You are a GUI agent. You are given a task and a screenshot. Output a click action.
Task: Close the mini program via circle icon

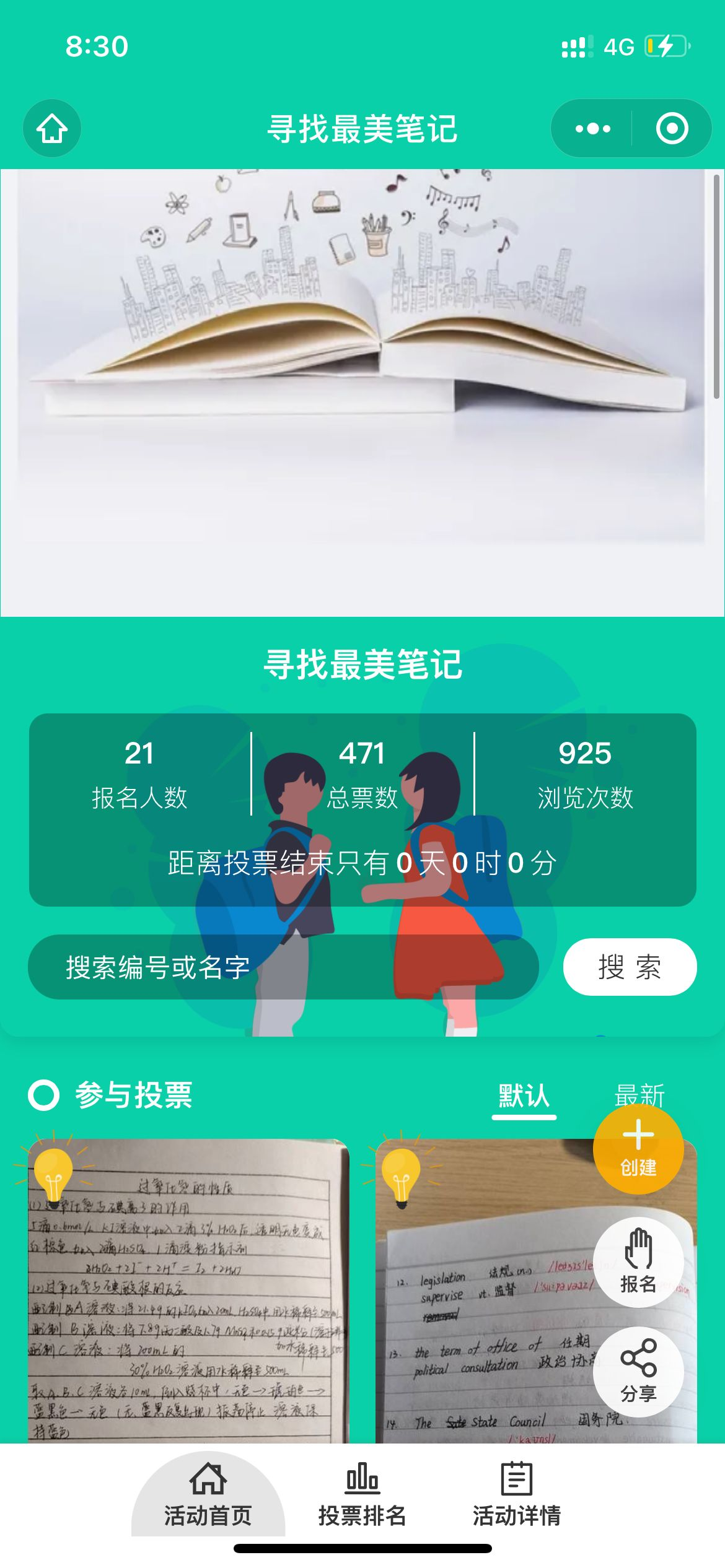(672, 128)
